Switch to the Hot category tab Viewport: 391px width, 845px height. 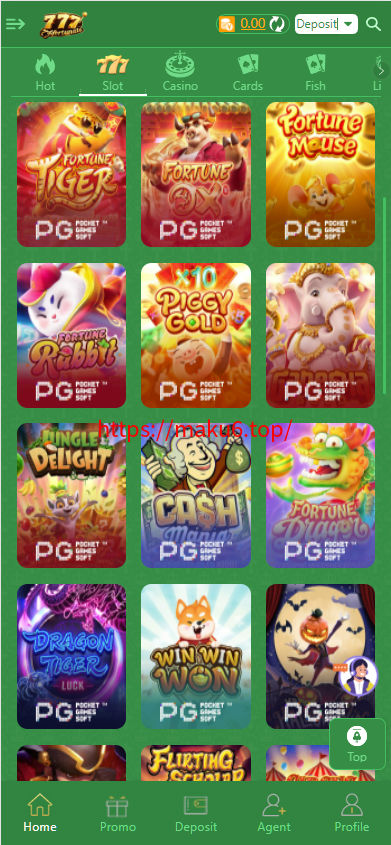point(45,73)
